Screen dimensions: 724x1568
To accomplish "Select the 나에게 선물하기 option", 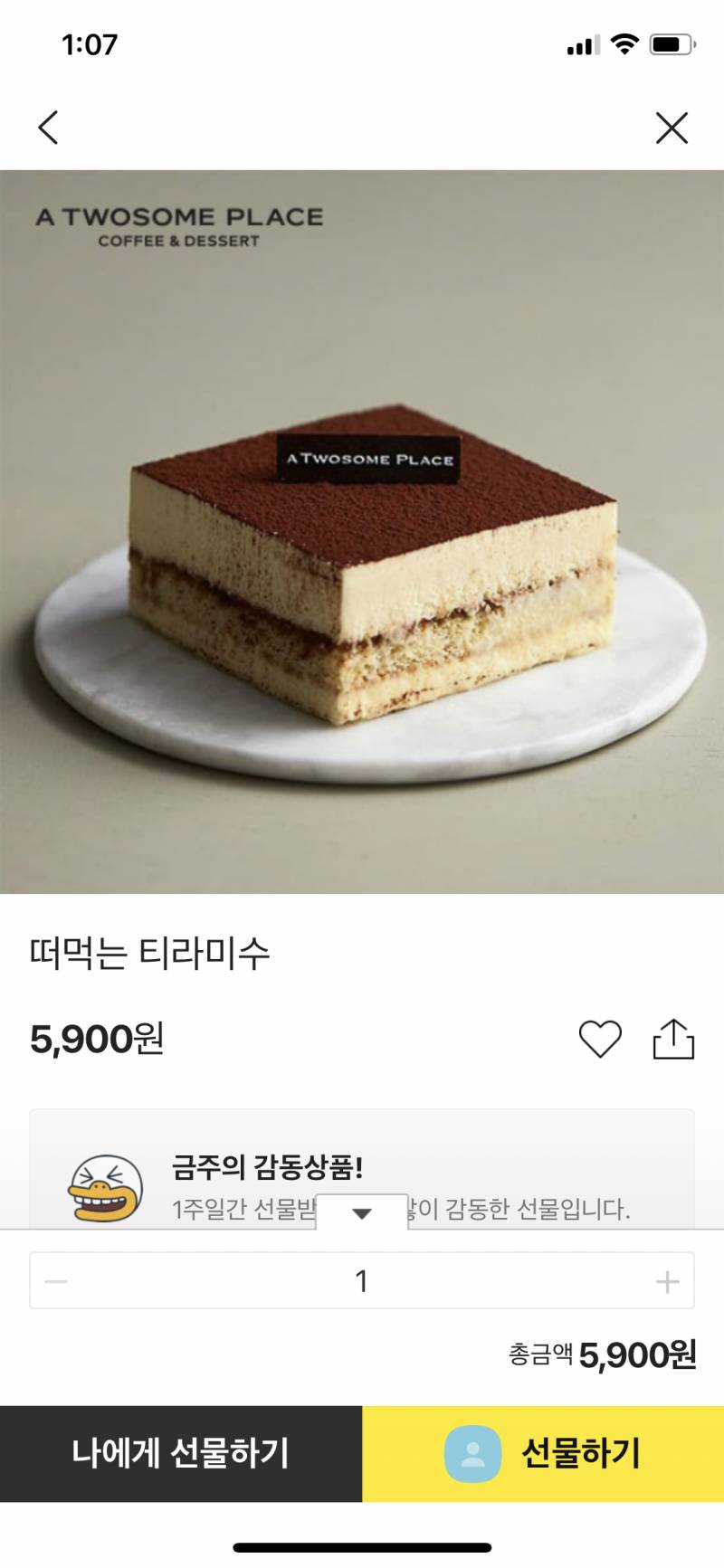I will coord(180,1454).
